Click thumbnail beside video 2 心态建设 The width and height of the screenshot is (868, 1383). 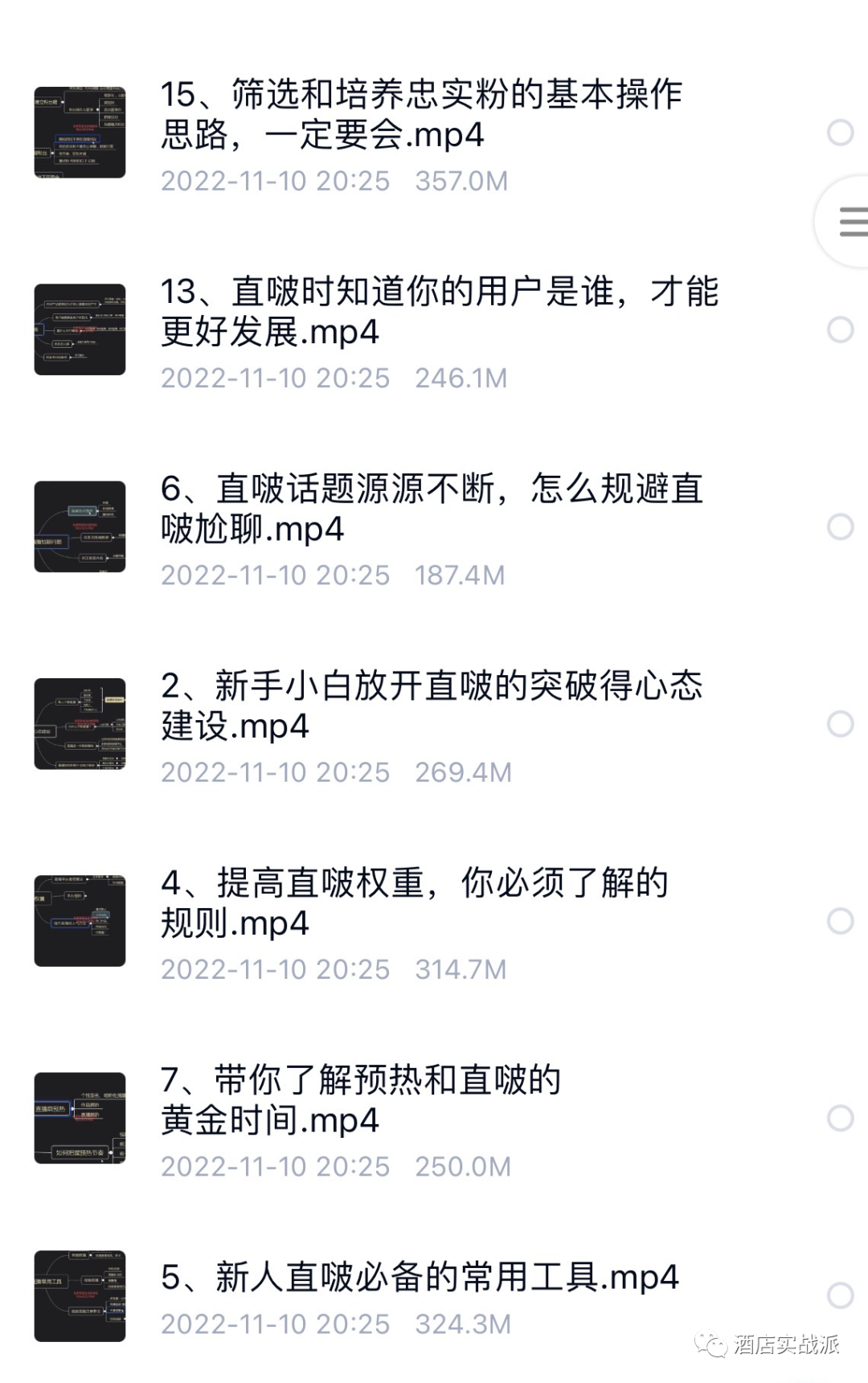80,723
